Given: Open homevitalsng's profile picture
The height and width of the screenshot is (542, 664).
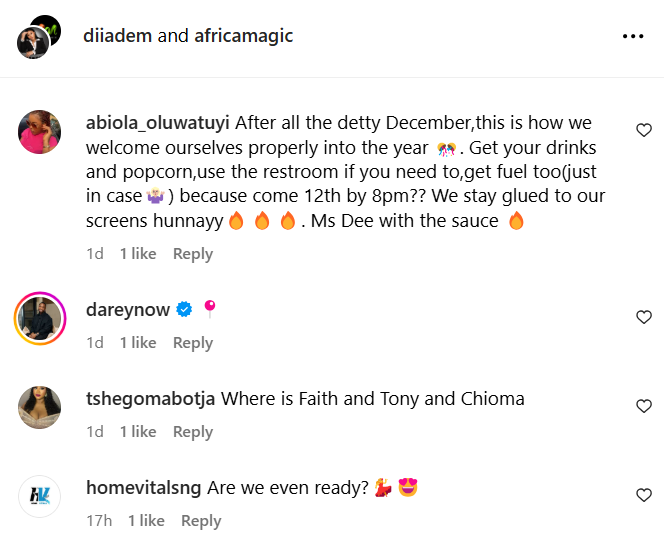Looking at the screenshot, I should [x=40, y=497].
